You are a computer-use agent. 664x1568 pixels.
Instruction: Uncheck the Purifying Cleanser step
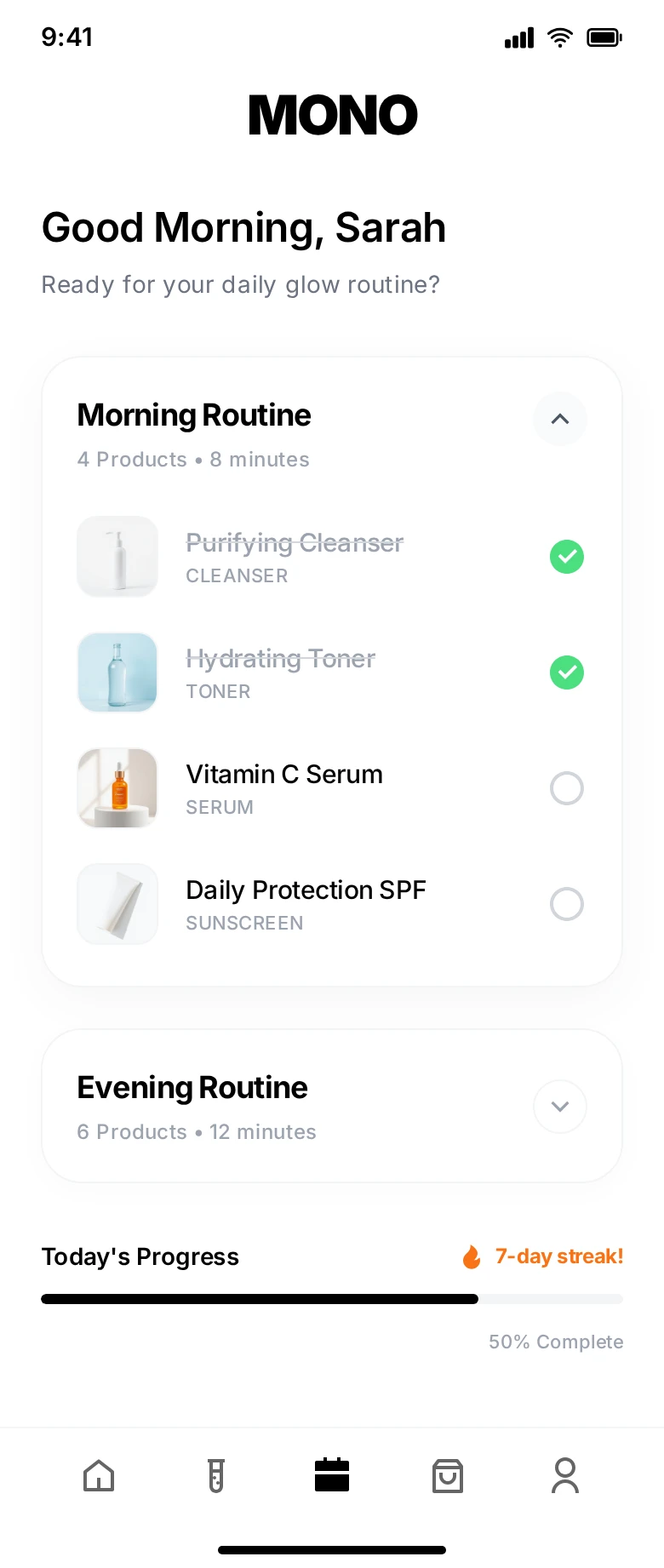pyautogui.click(x=567, y=557)
